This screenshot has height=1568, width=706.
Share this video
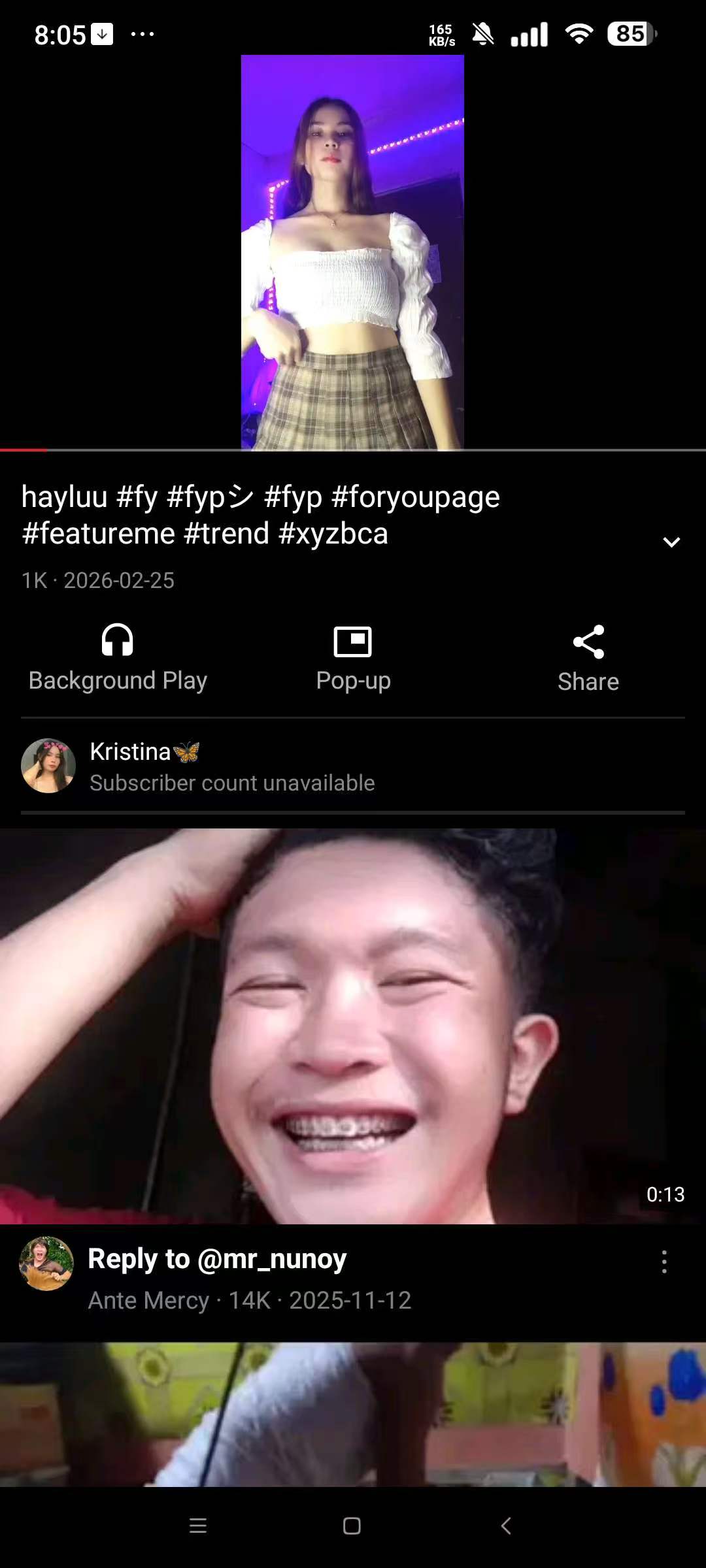click(x=588, y=659)
